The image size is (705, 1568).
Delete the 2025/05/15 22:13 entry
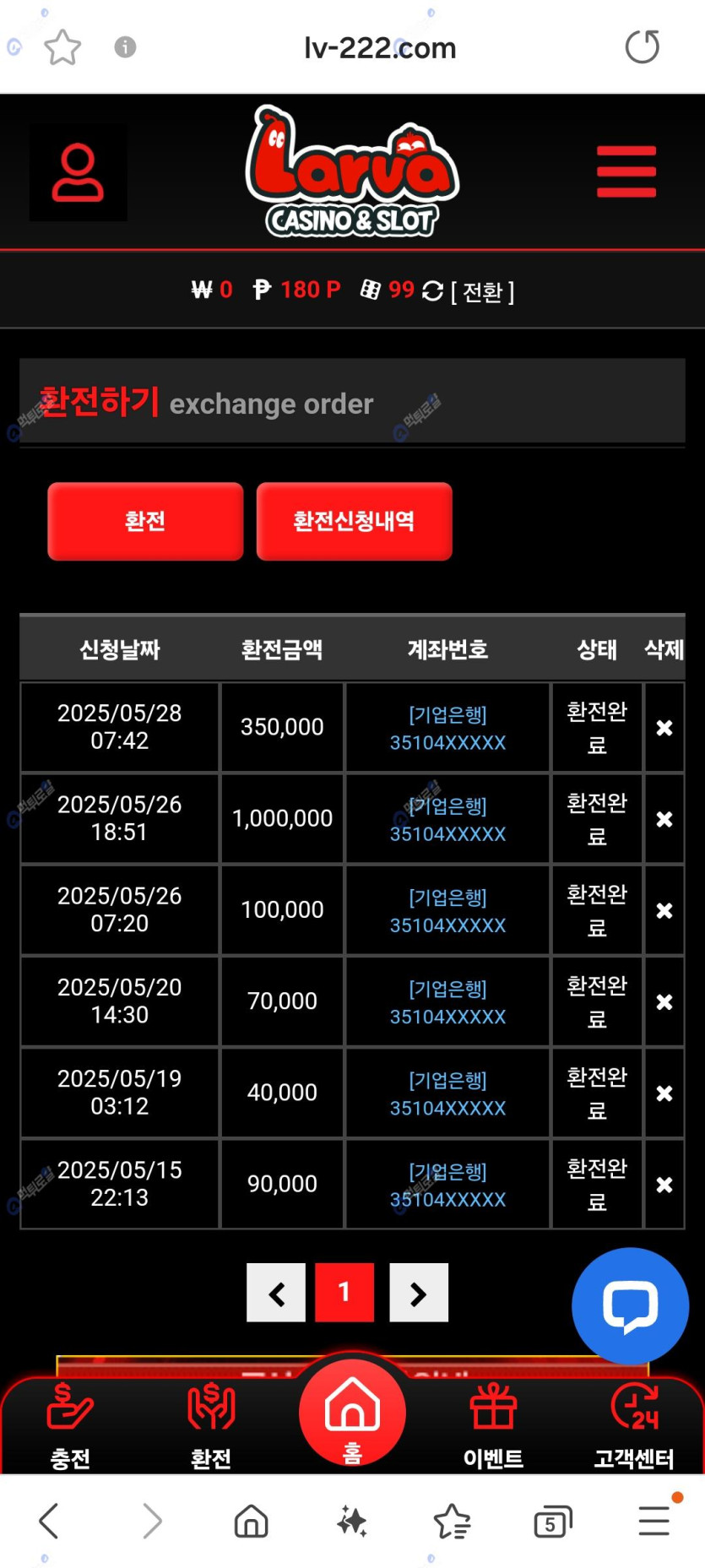coord(664,1185)
